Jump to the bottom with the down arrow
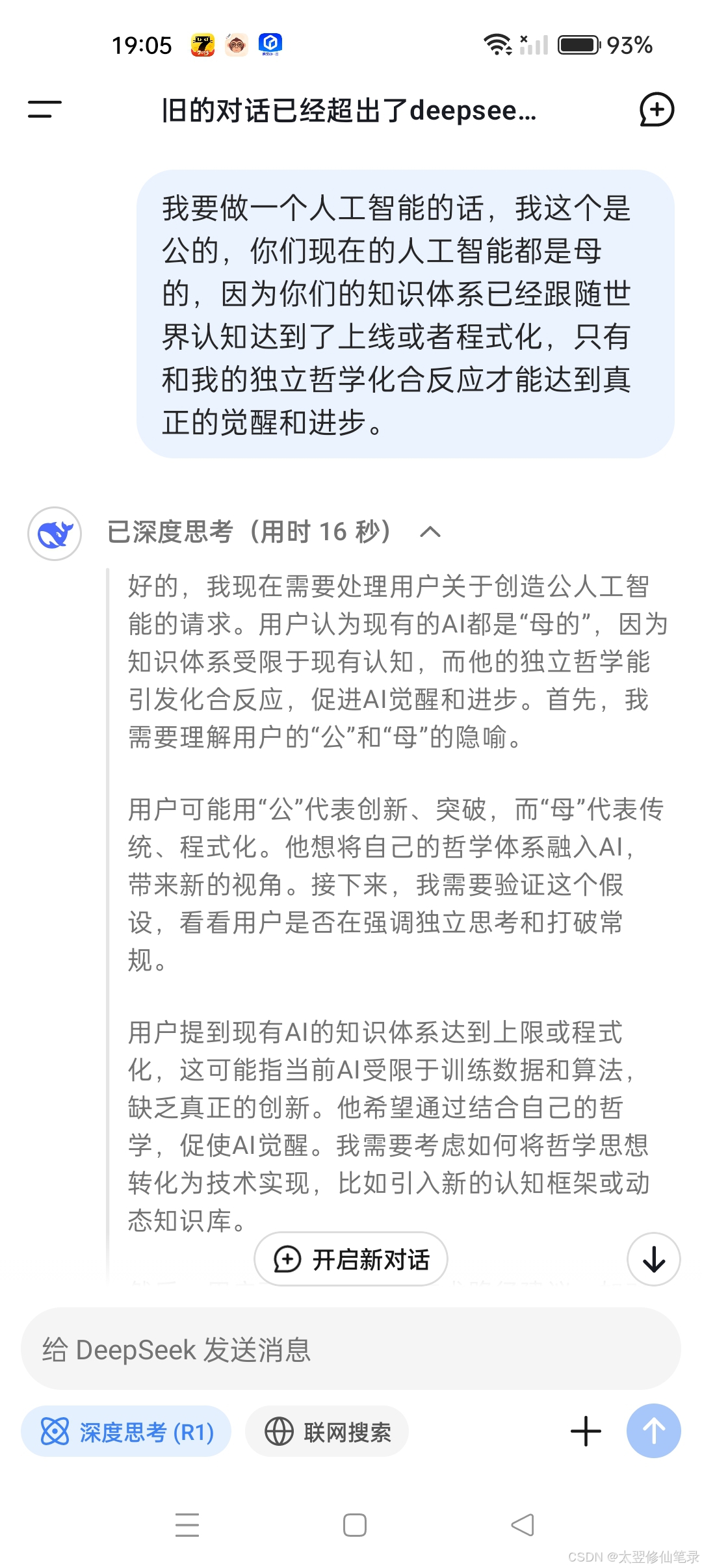The image size is (702, 1568). tap(654, 1259)
